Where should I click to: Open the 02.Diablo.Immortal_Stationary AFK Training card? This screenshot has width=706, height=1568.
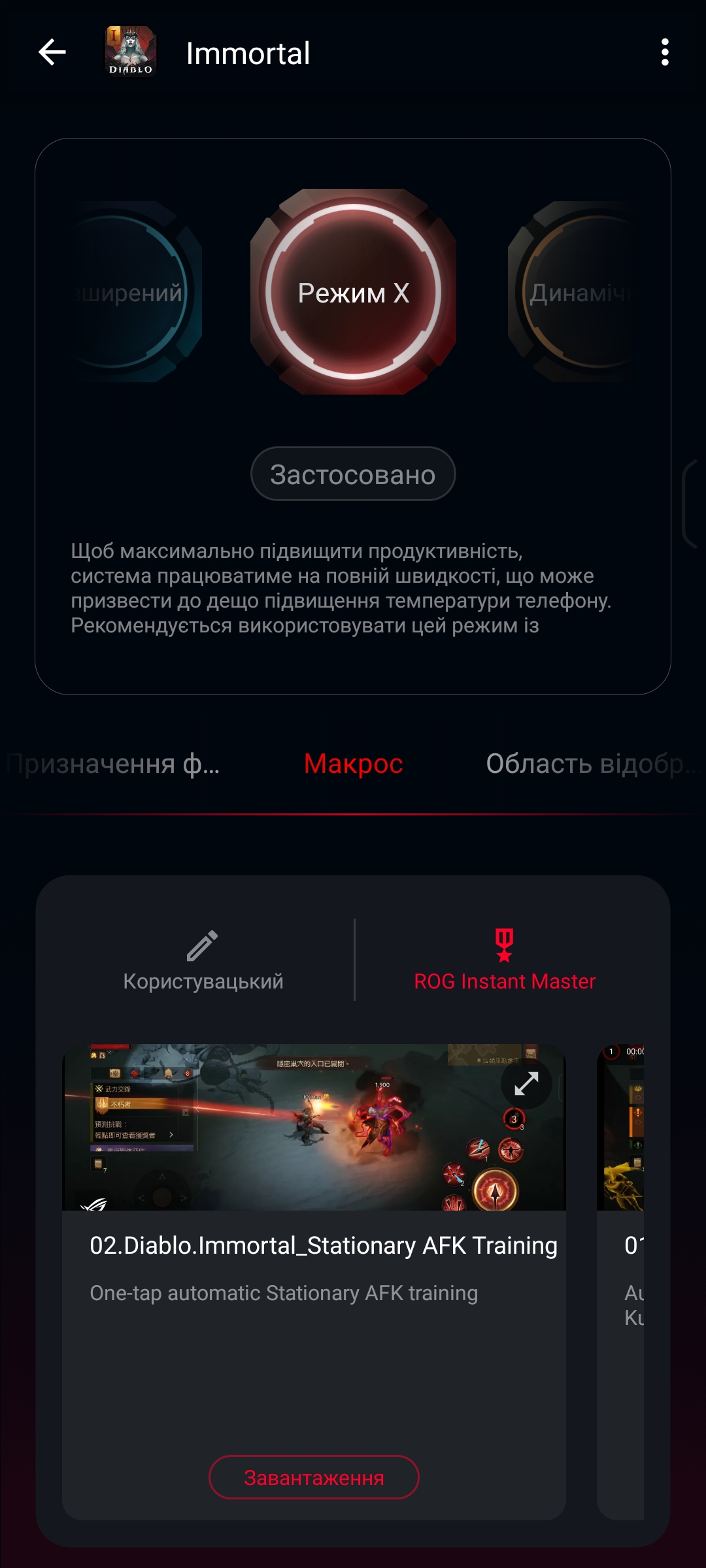pos(323,1246)
